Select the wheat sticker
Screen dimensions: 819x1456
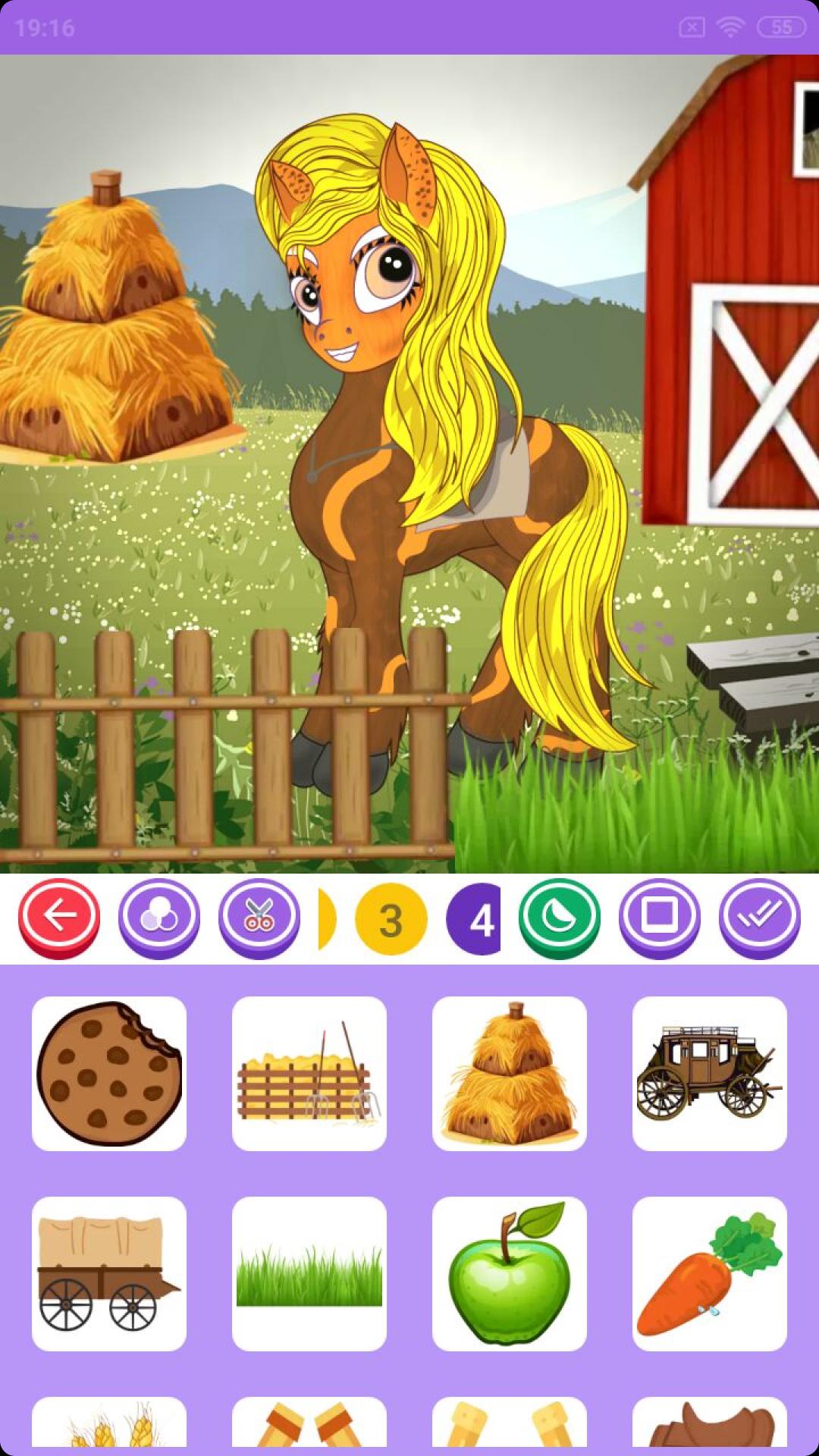(109, 1426)
